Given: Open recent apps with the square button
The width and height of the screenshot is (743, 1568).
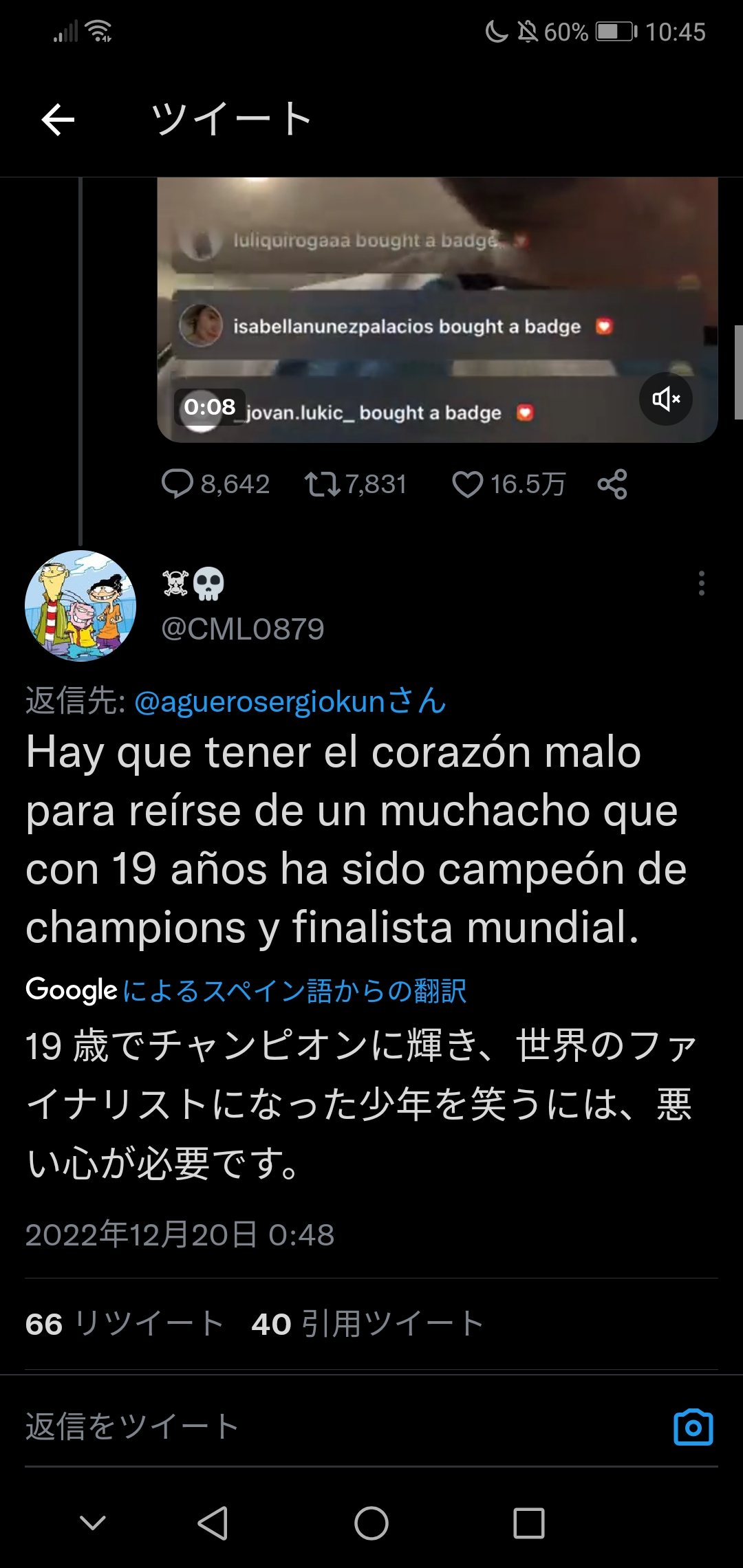Looking at the screenshot, I should coord(529,1523).
